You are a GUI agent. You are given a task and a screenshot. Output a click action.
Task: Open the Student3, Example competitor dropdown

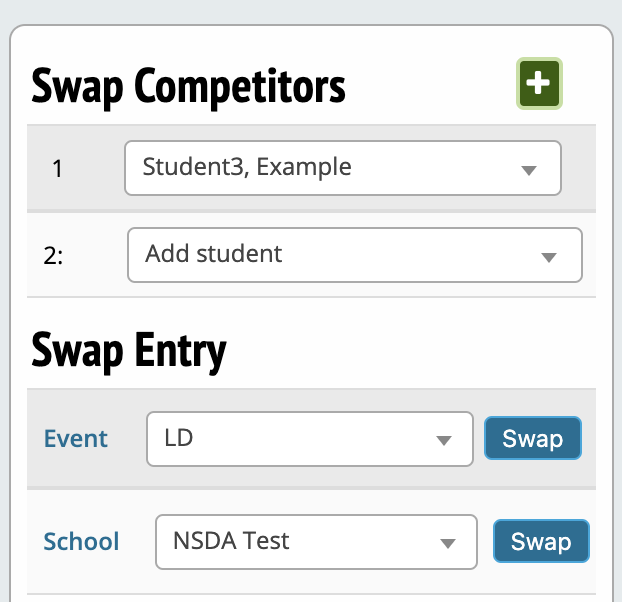(x=342, y=167)
